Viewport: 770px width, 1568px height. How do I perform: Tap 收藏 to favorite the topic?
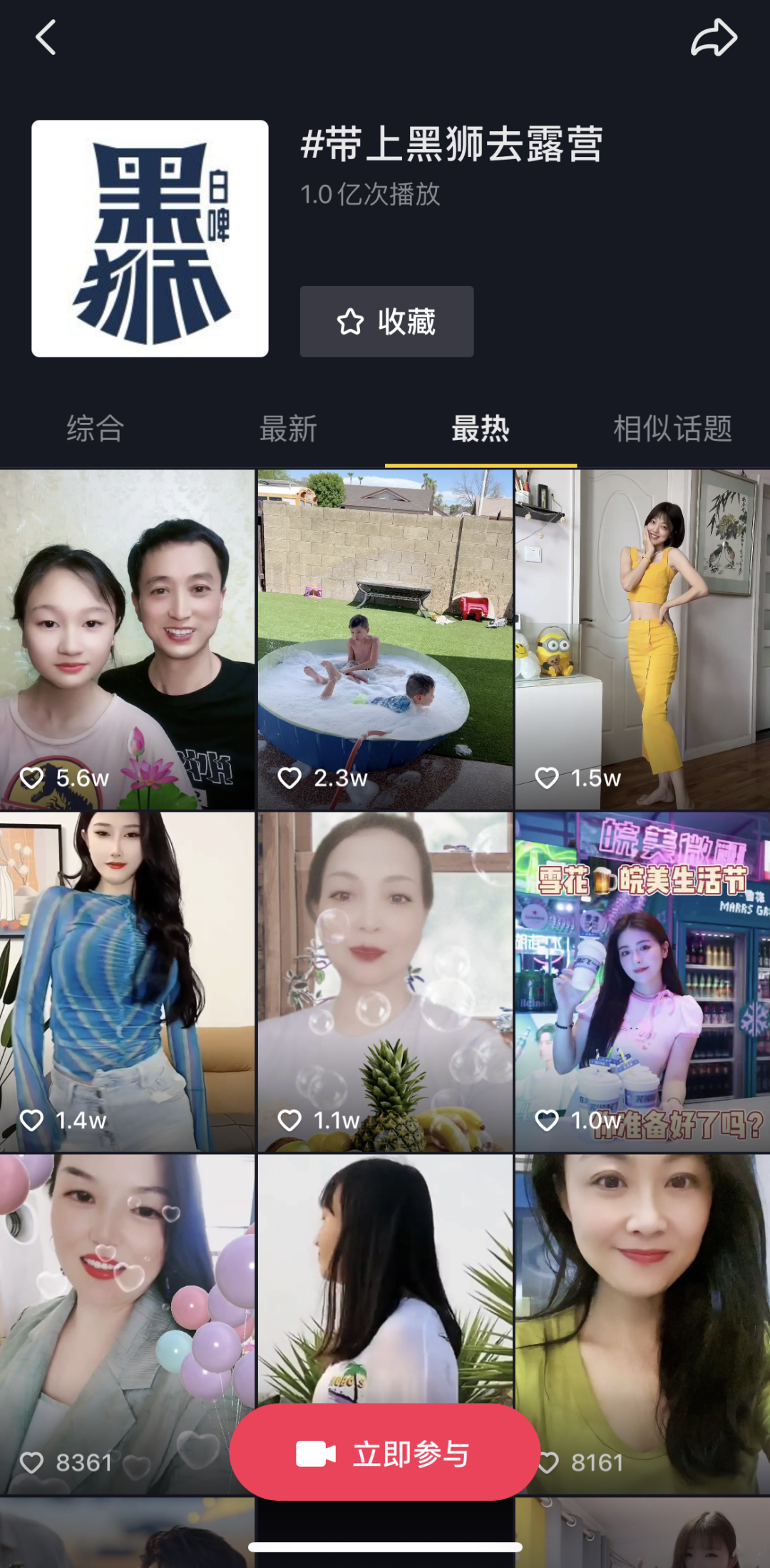click(386, 322)
